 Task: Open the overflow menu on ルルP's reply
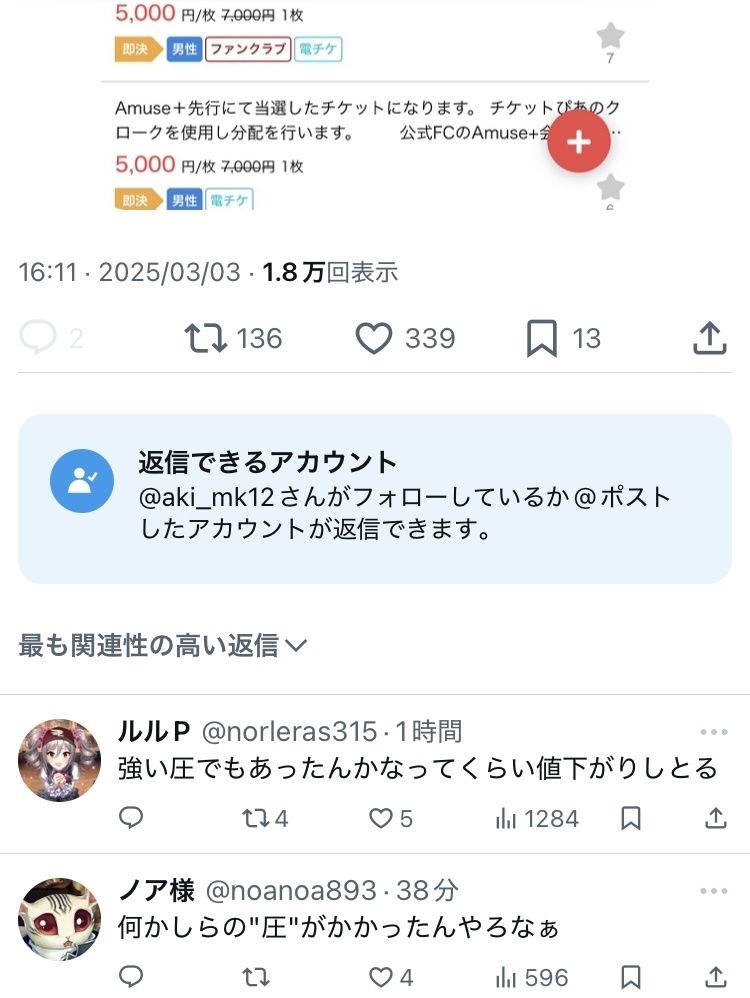coord(715,732)
